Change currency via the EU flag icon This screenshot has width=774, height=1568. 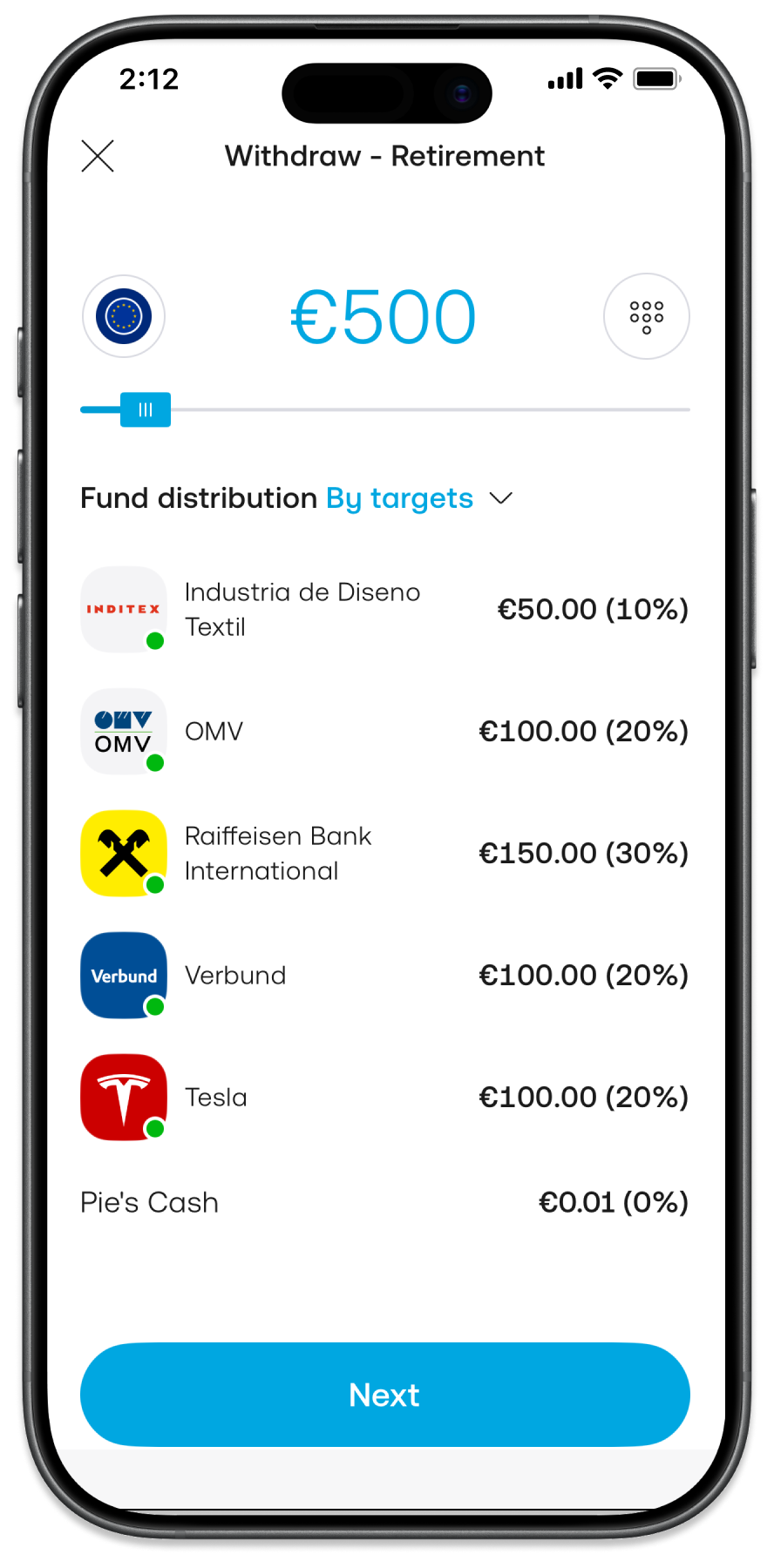point(124,316)
